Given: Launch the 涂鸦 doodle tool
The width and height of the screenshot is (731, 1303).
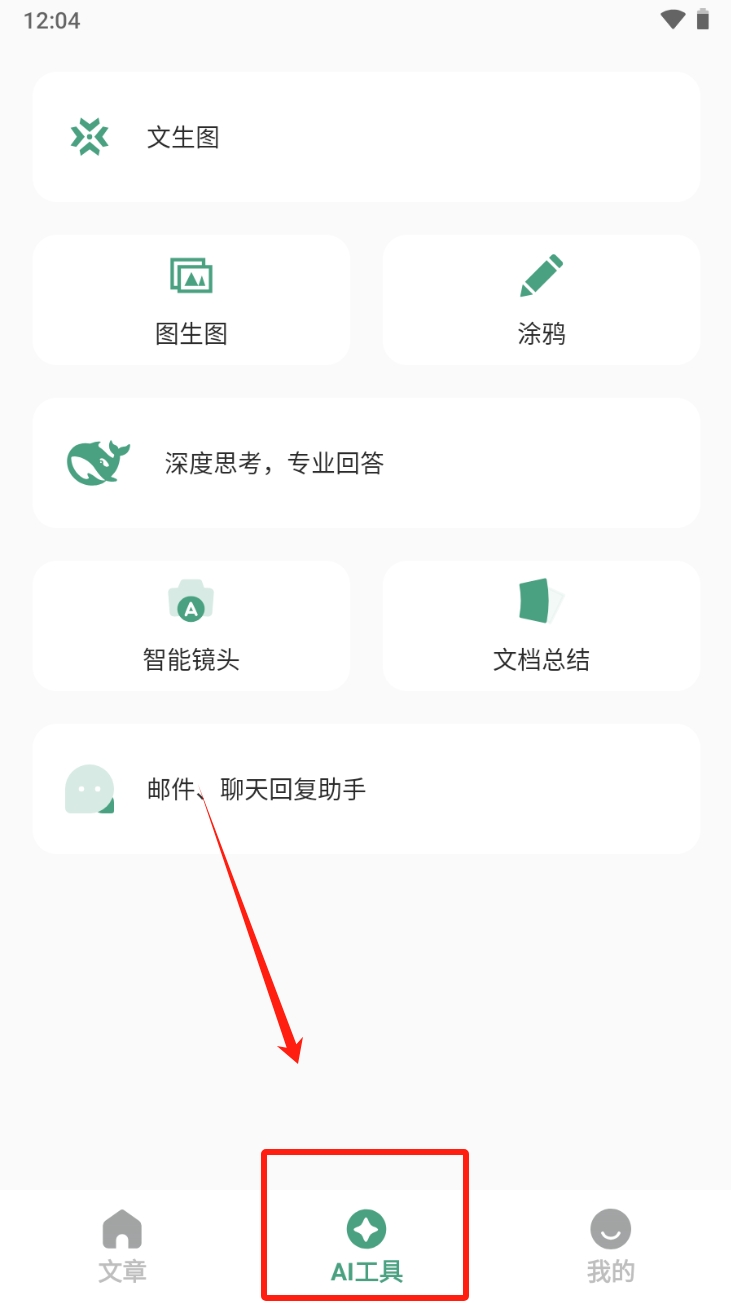Looking at the screenshot, I should pyautogui.click(x=541, y=300).
